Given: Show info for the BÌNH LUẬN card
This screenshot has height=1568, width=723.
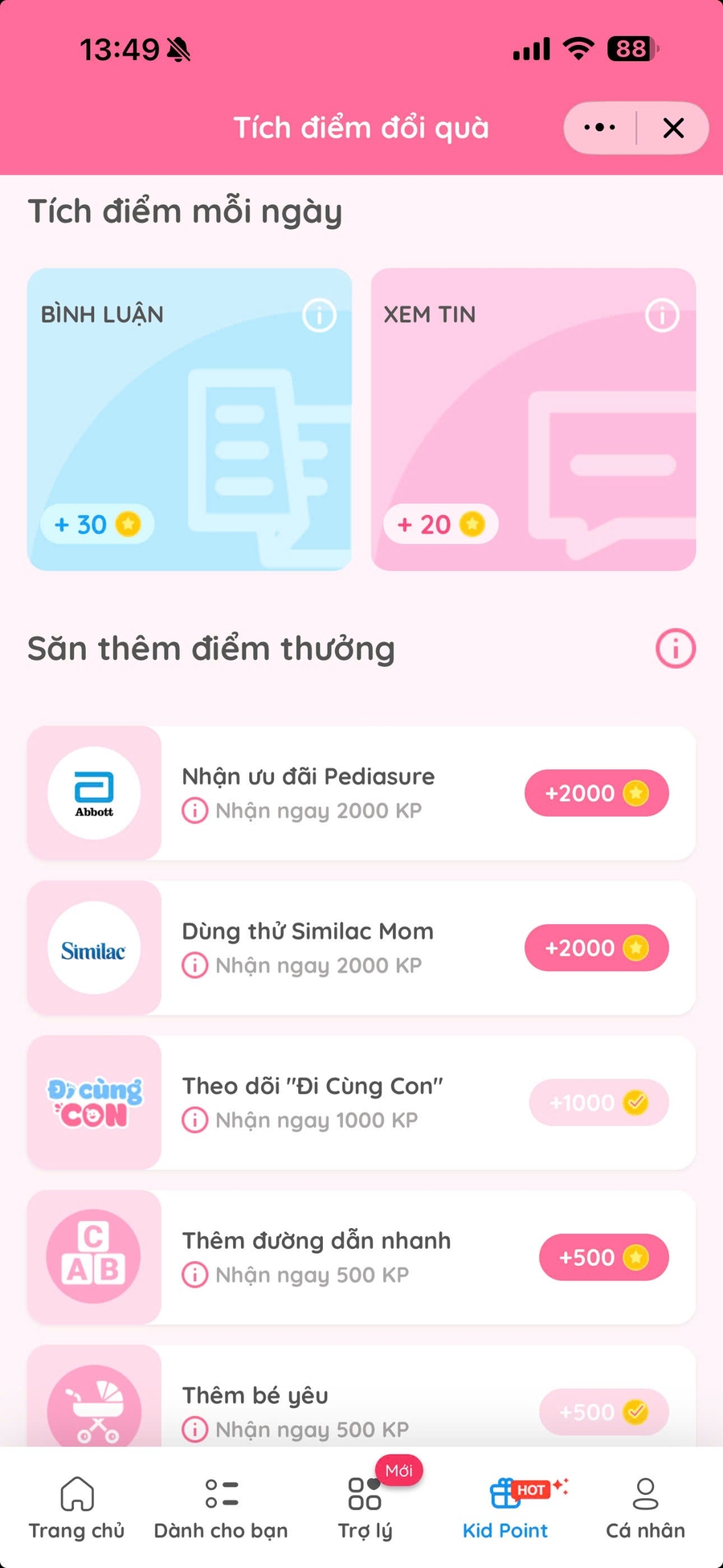Looking at the screenshot, I should (319, 315).
